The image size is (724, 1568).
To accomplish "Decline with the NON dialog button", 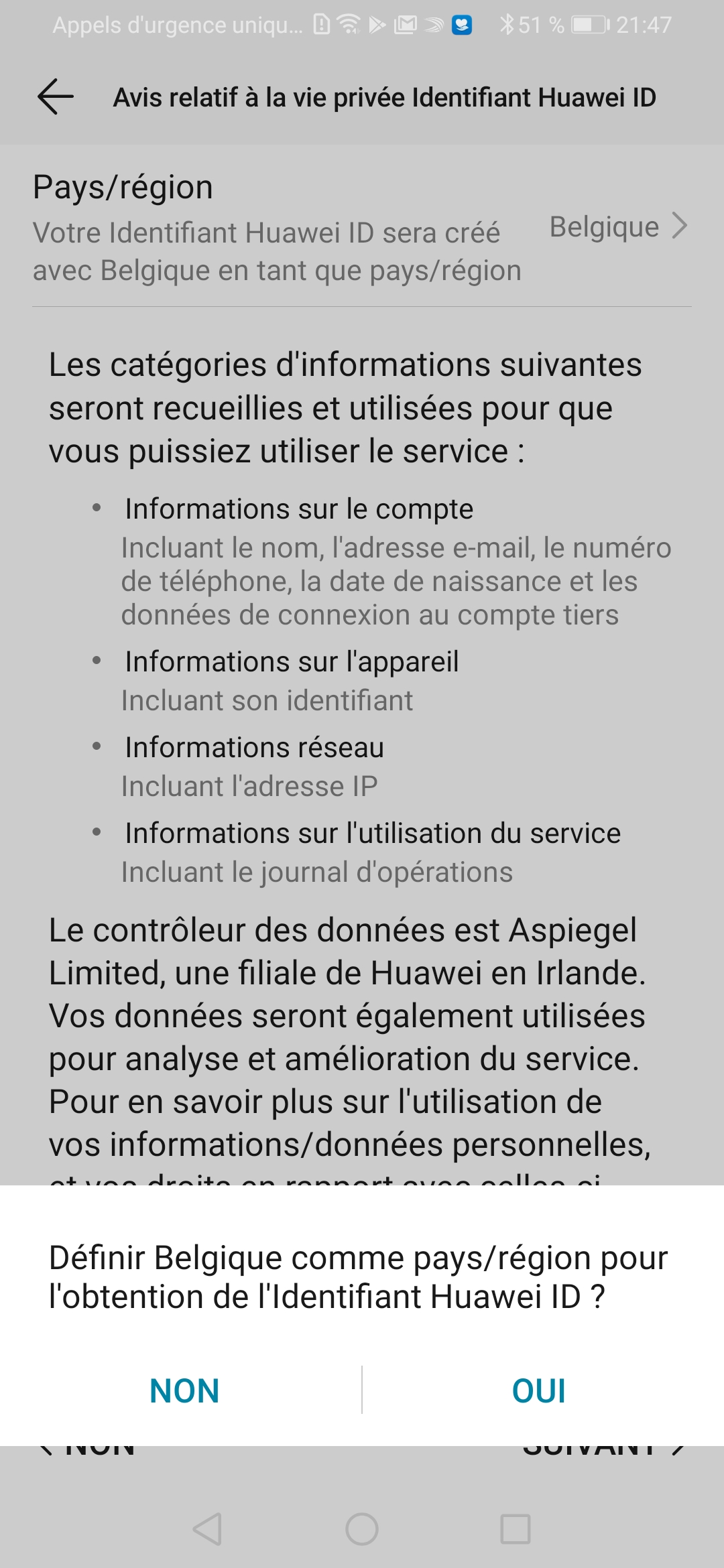I will pos(184,1391).
